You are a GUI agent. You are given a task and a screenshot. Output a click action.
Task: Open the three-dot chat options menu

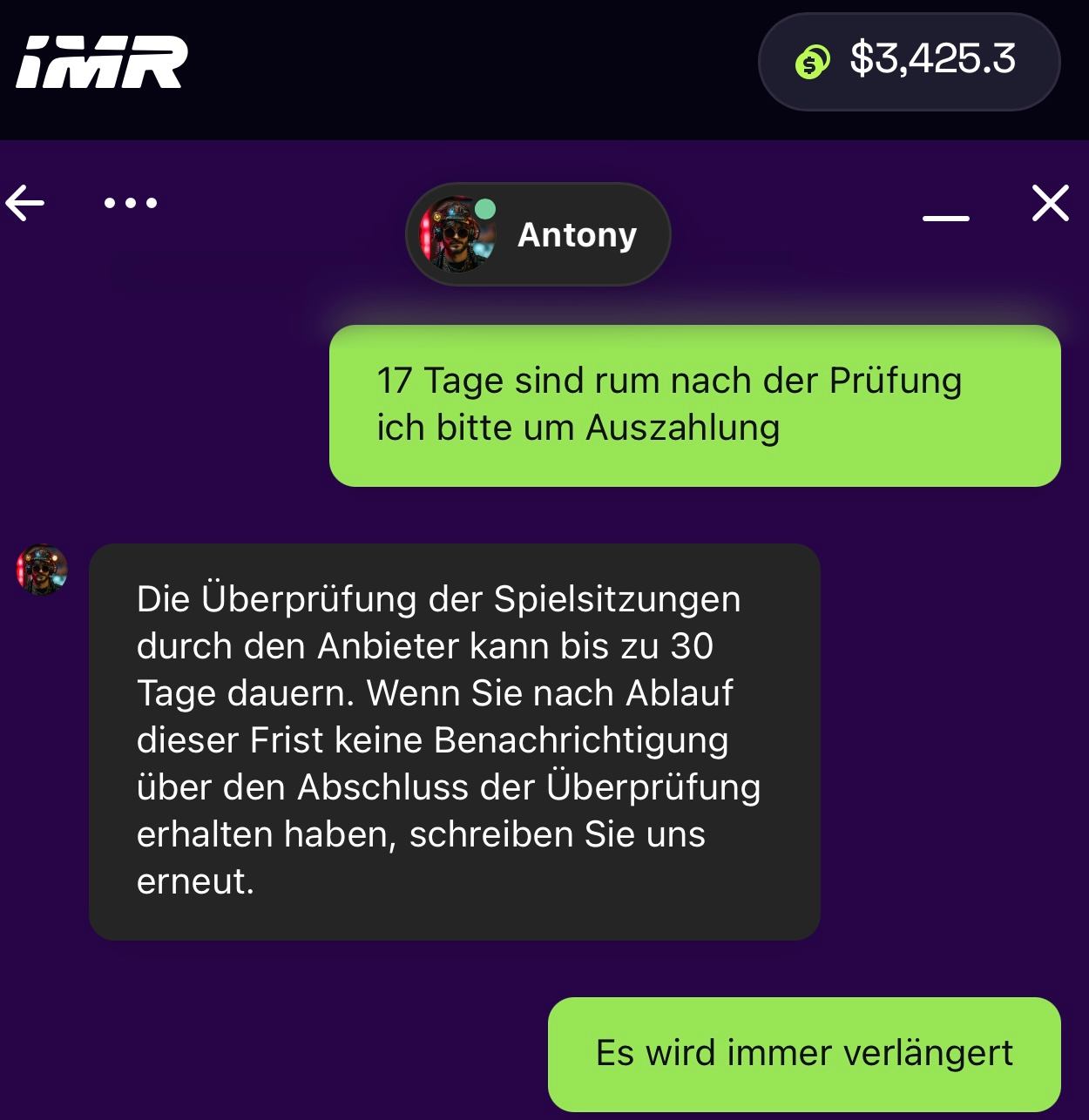click(131, 203)
